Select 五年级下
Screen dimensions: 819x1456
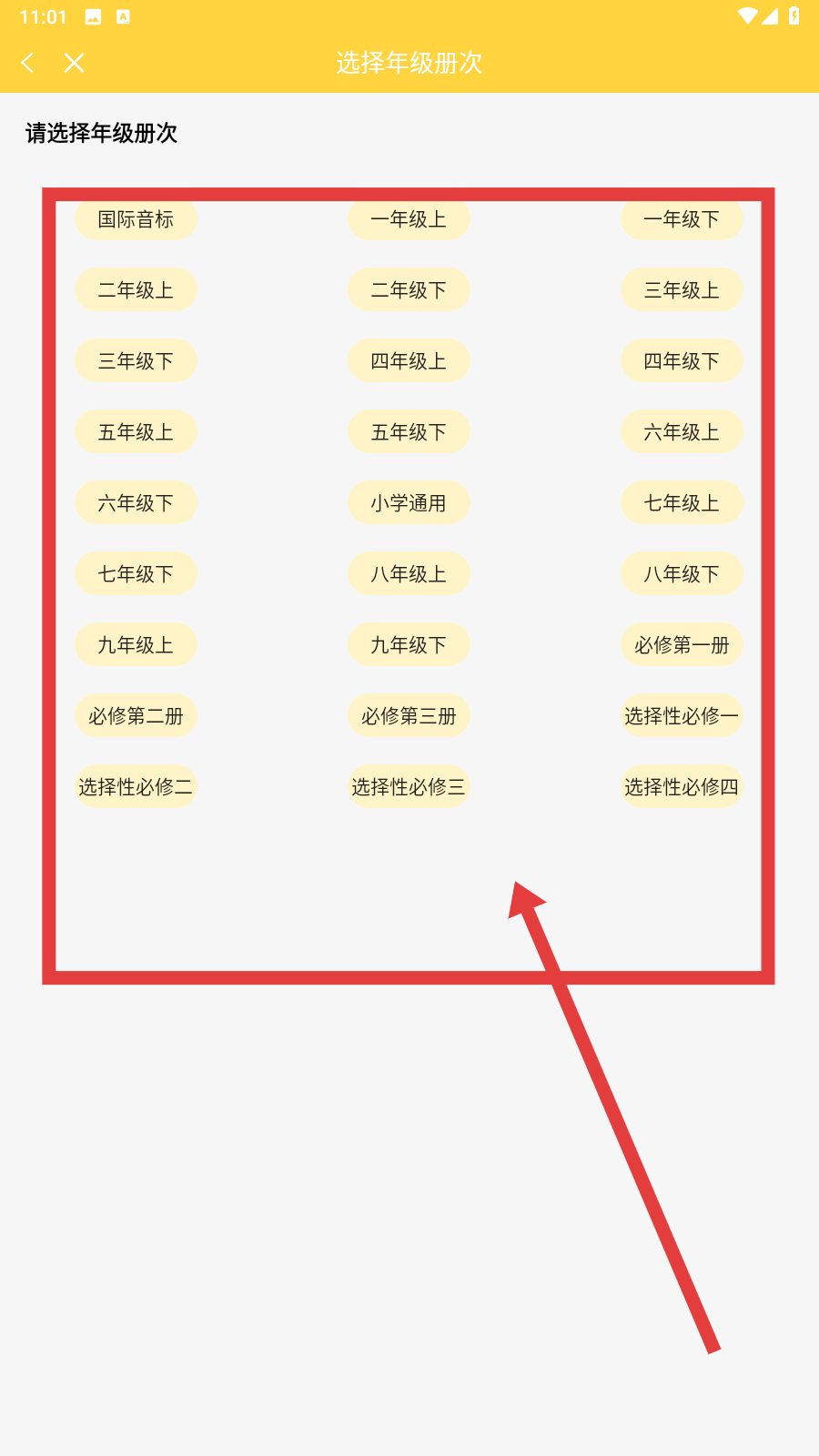[x=409, y=432]
